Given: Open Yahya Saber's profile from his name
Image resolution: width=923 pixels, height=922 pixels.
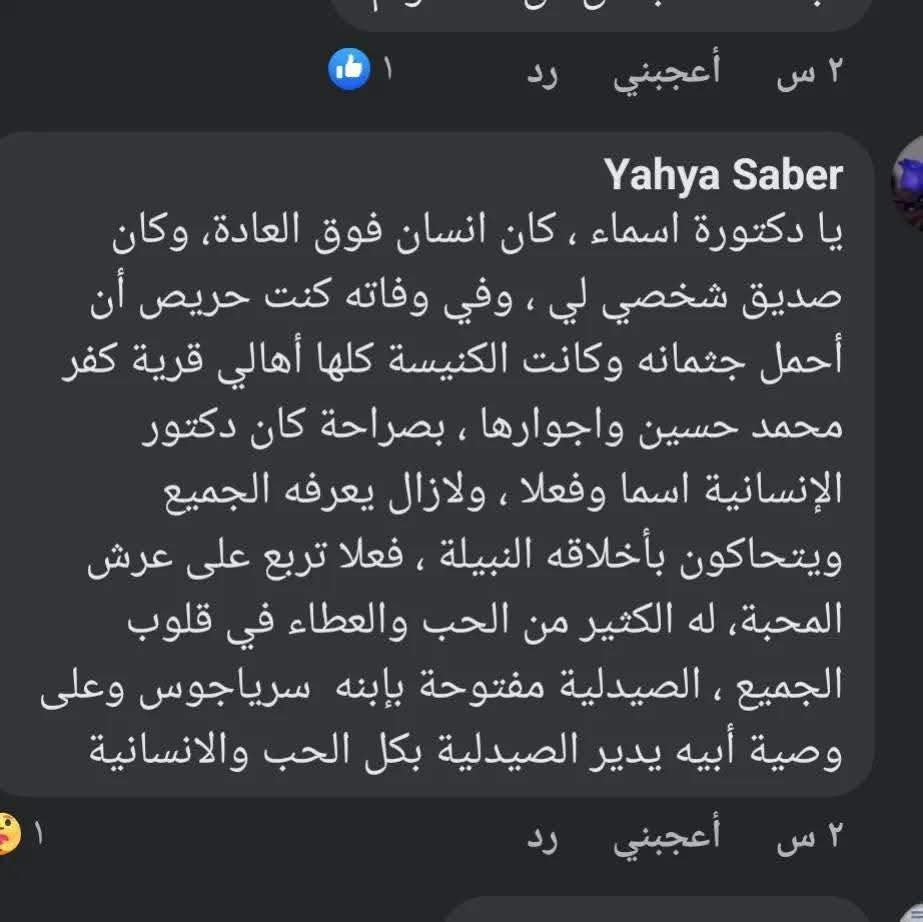Looking at the screenshot, I should click(x=723, y=176).
